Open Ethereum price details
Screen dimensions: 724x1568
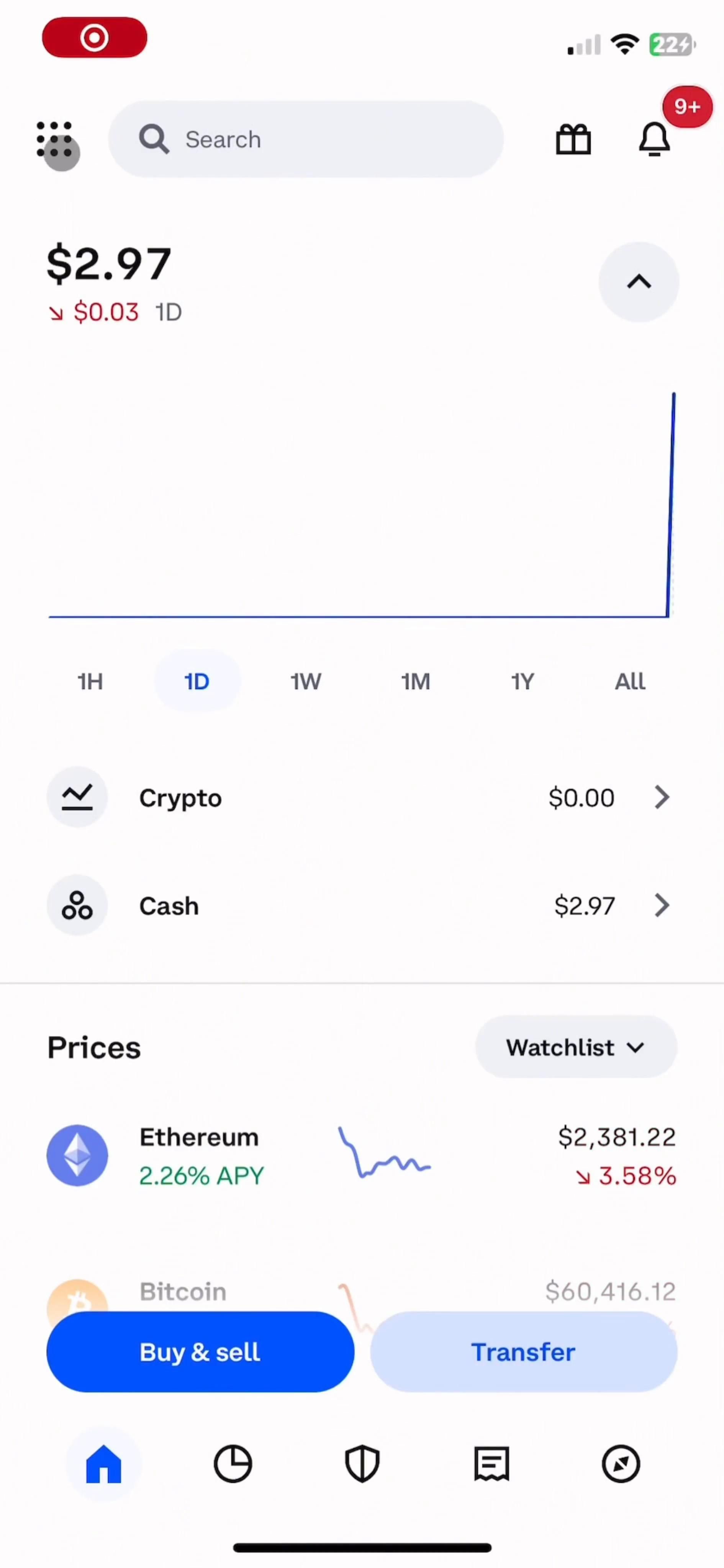click(x=362, y=1155)
